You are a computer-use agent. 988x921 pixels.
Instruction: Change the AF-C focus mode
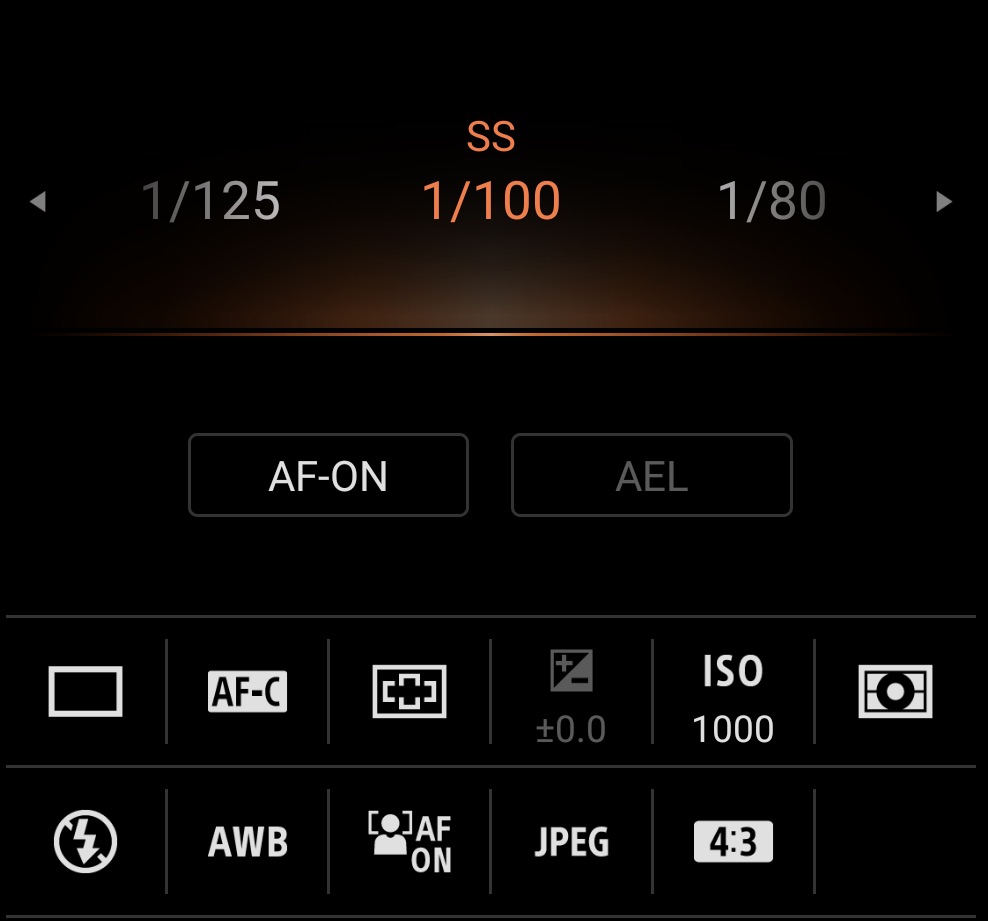click(x=247, y=692)
